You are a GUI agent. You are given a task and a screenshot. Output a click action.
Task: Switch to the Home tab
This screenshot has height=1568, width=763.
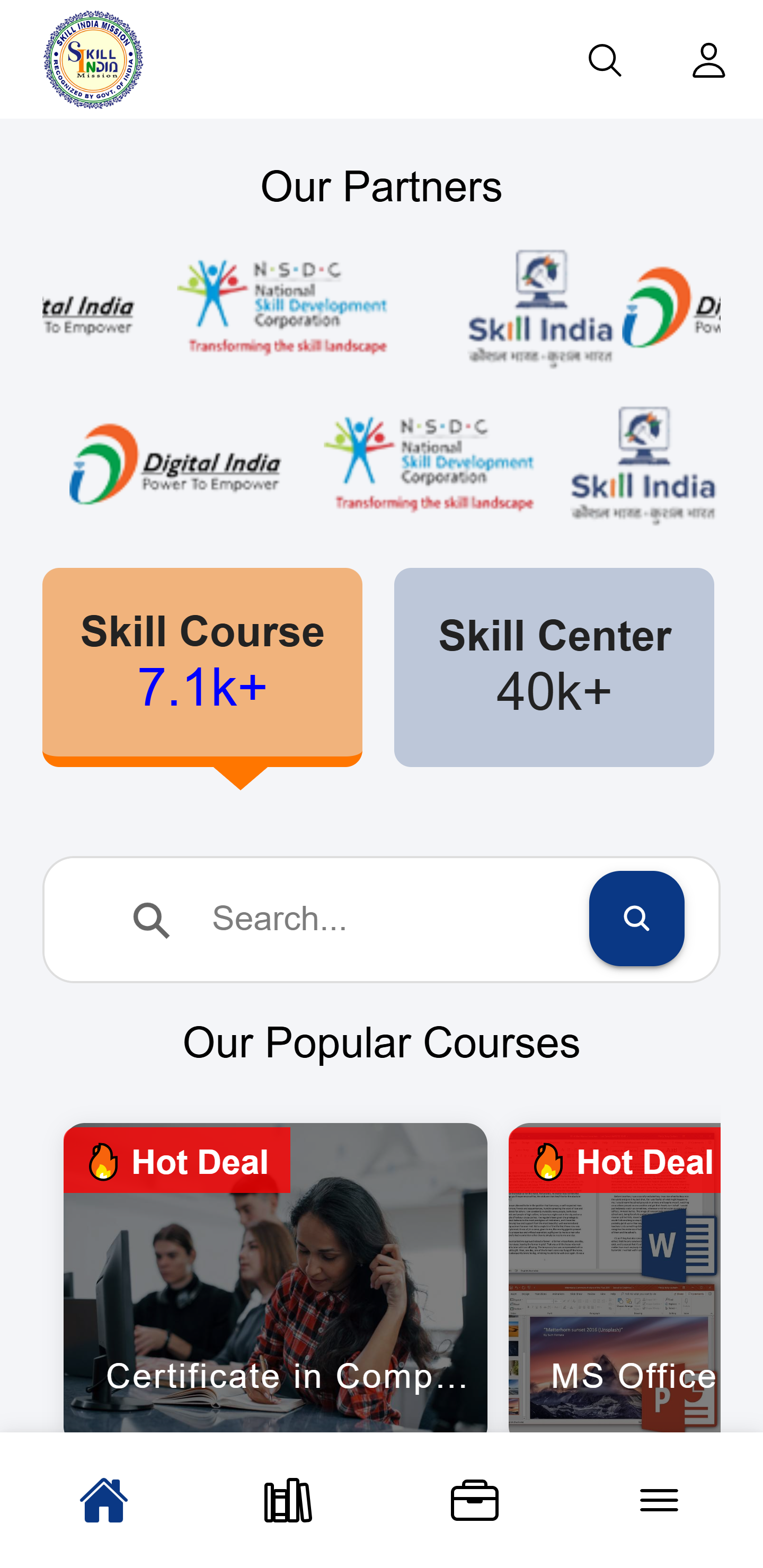(104, 1500)
